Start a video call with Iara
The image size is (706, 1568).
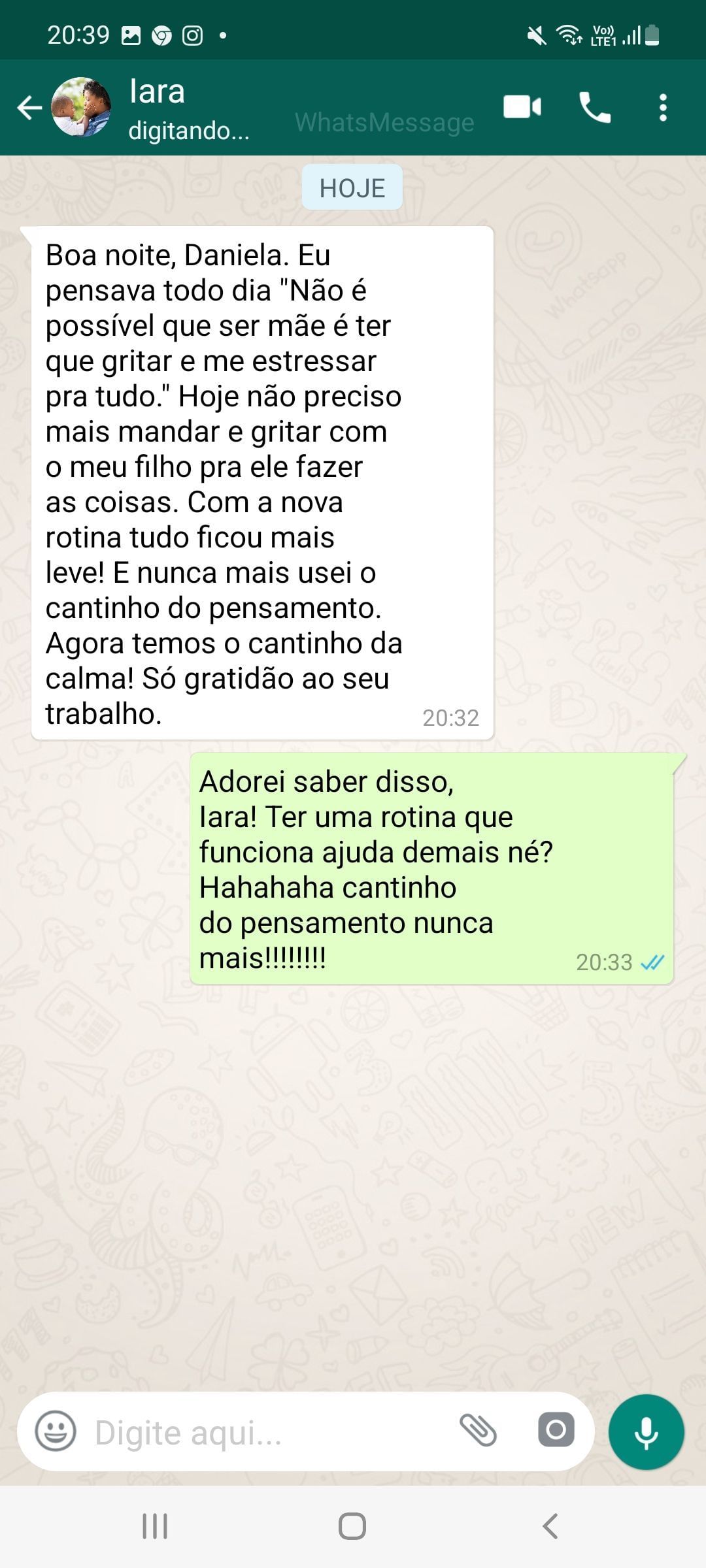coord(522,107)
